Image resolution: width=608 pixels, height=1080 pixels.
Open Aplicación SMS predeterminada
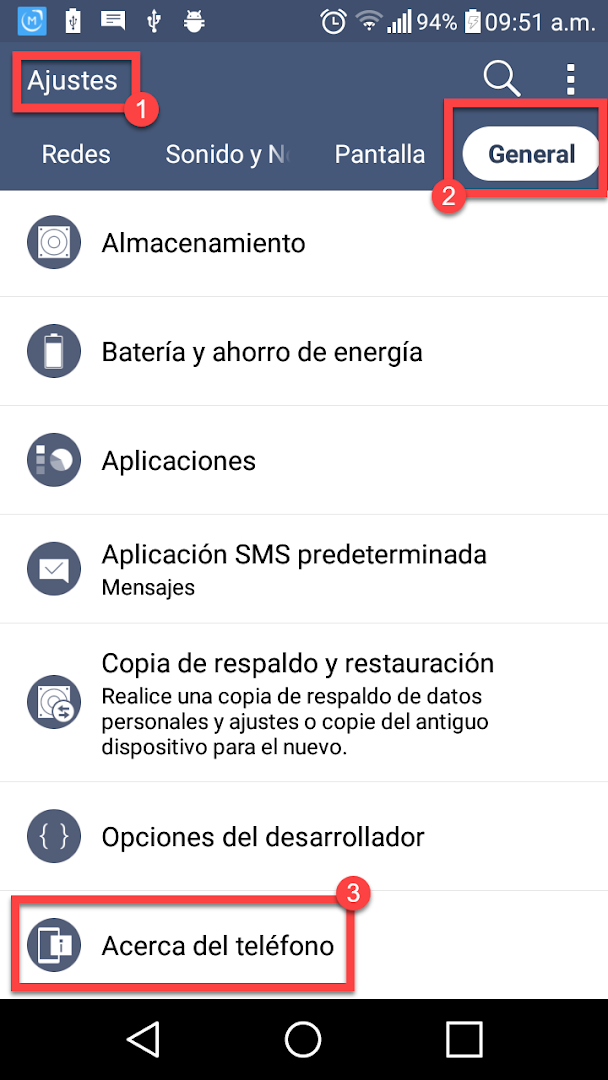click(x=304, y=569)
